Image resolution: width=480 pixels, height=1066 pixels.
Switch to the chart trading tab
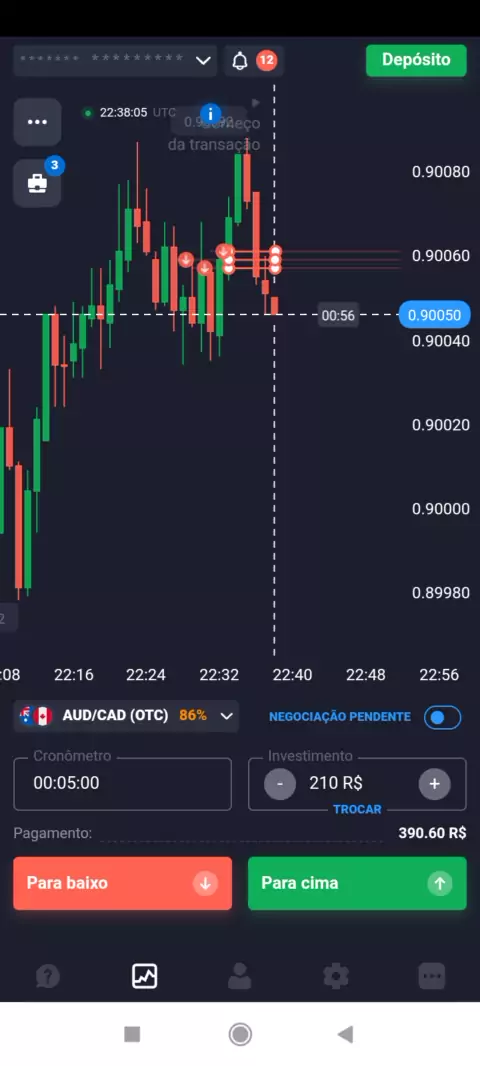point(144,976)
